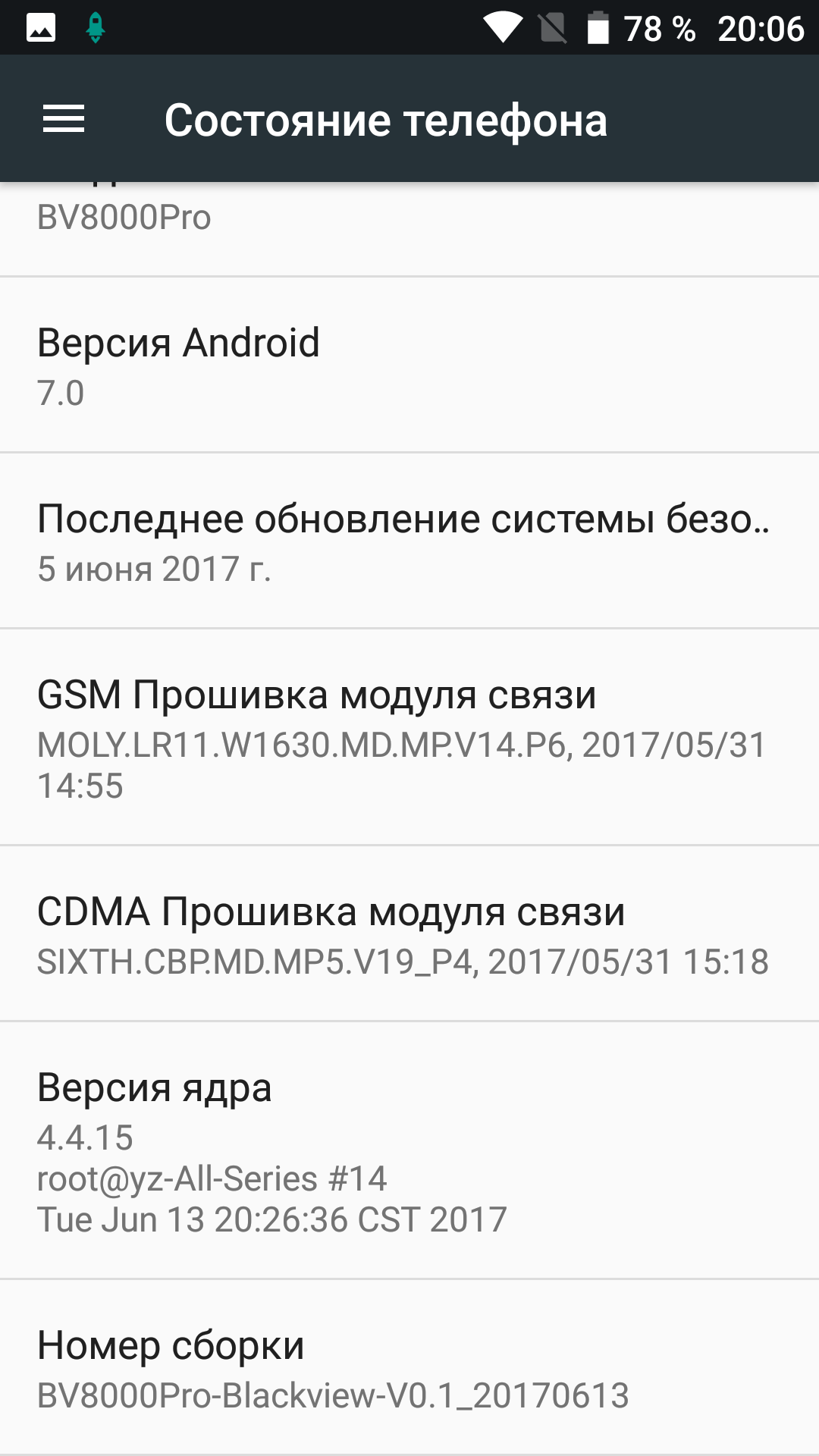Select the Версия ядра row
The height and width of the screenshot is (1456, 819).
click(409, 1151)
